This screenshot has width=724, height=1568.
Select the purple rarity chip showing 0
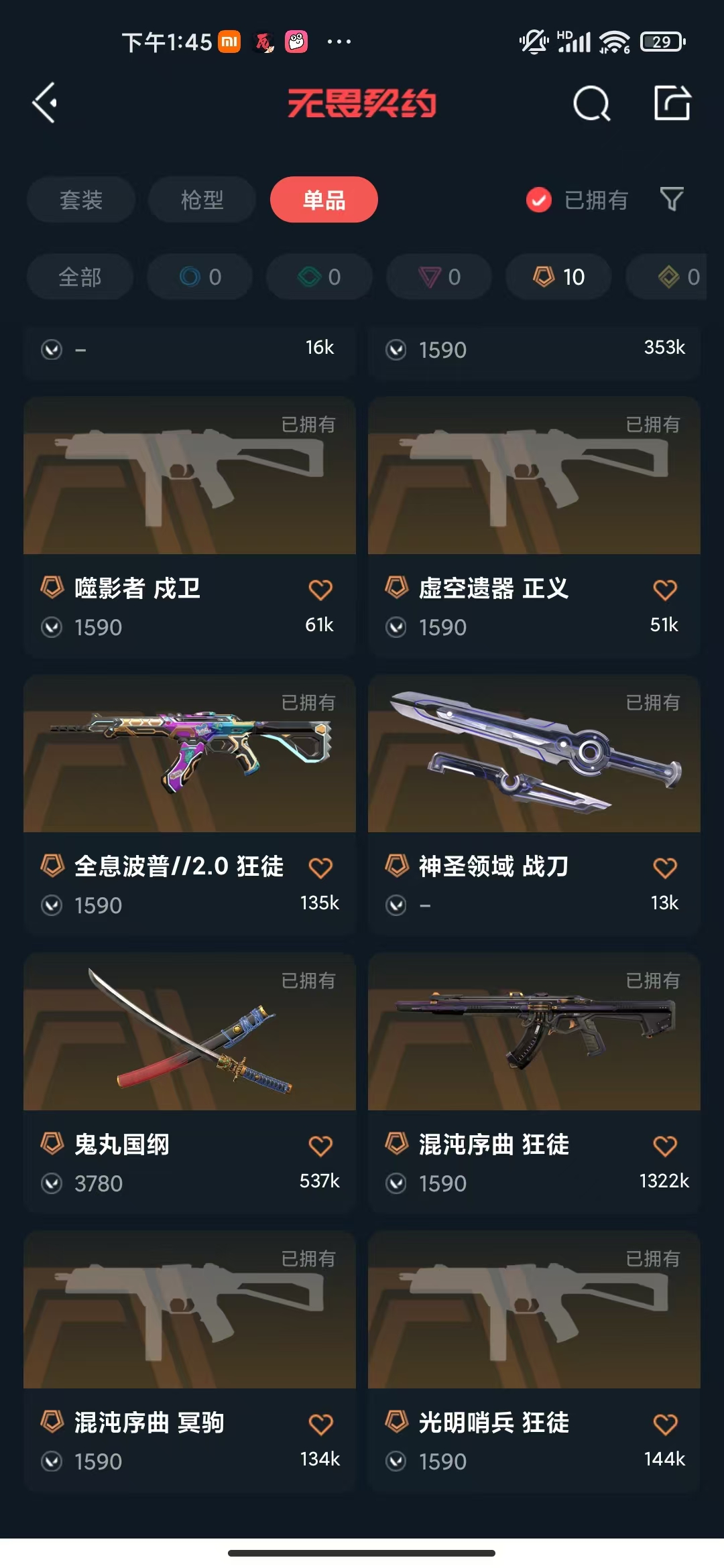pos(439,277)
